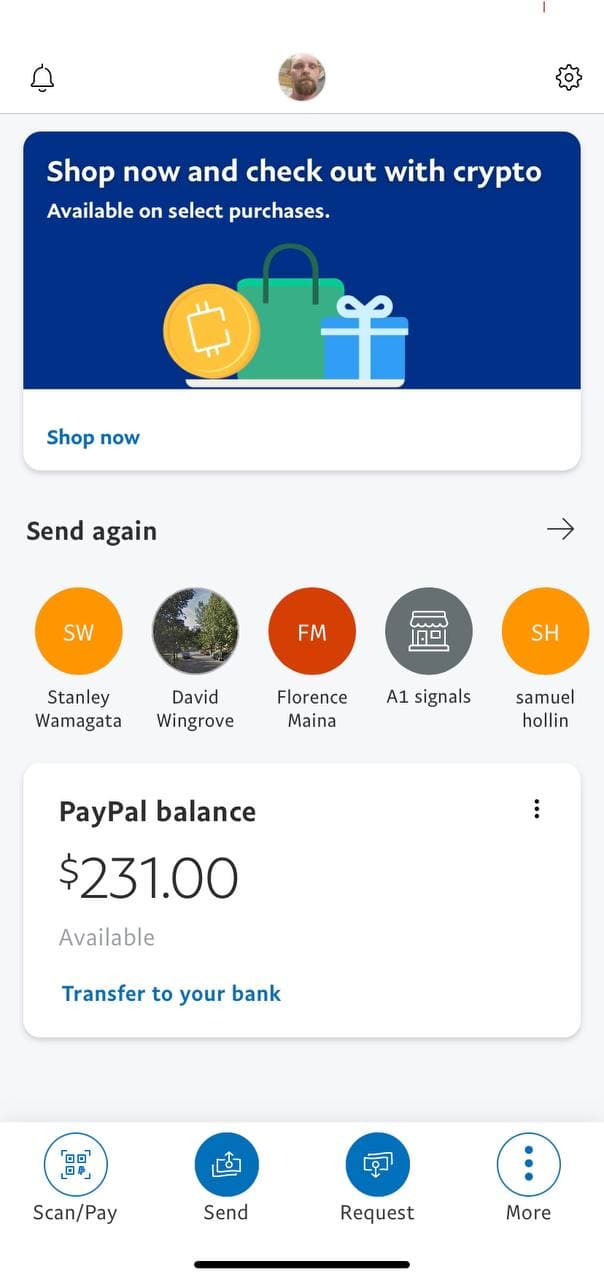Tap the Shop now link
Screen dimensions: 604x1280
click(93, 437)
